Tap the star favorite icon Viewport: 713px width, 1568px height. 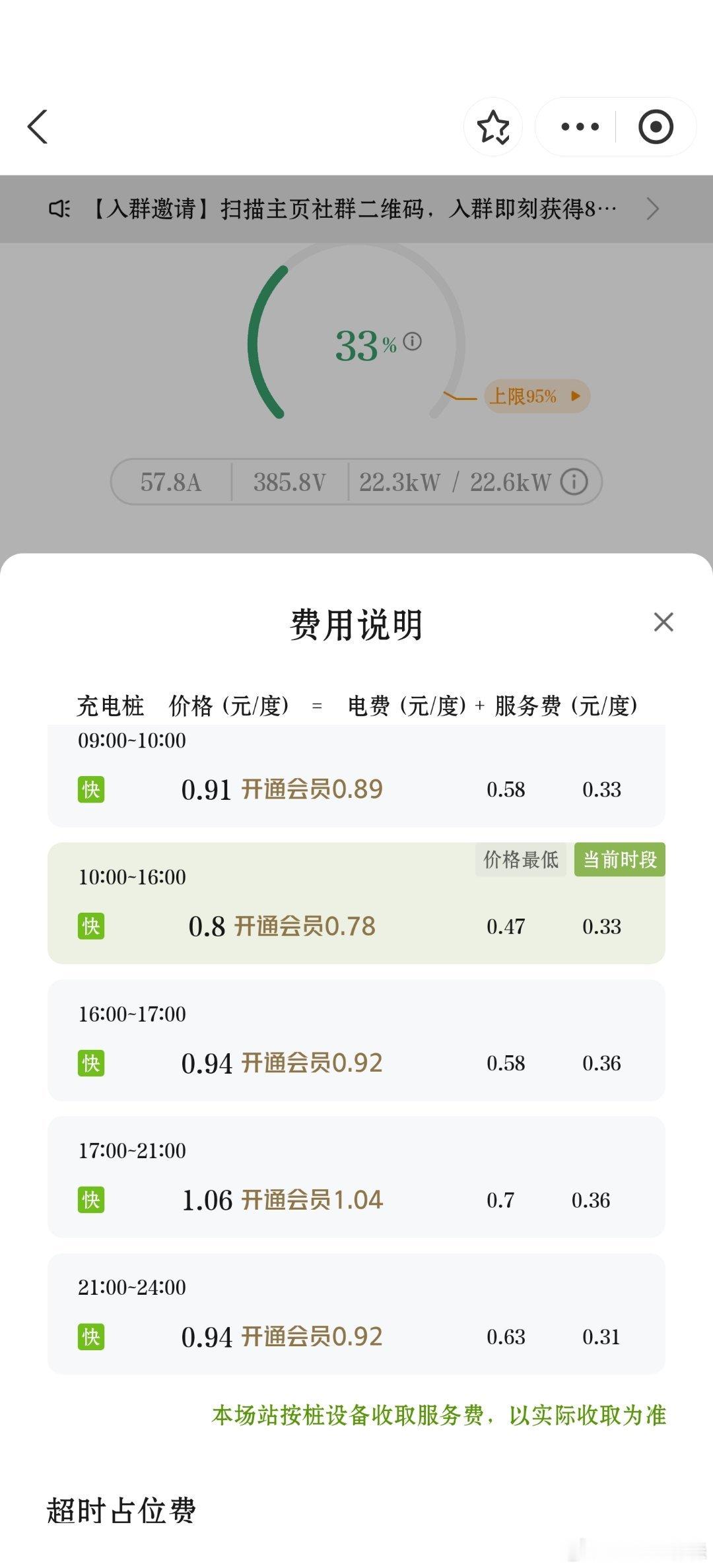point(494,127)
